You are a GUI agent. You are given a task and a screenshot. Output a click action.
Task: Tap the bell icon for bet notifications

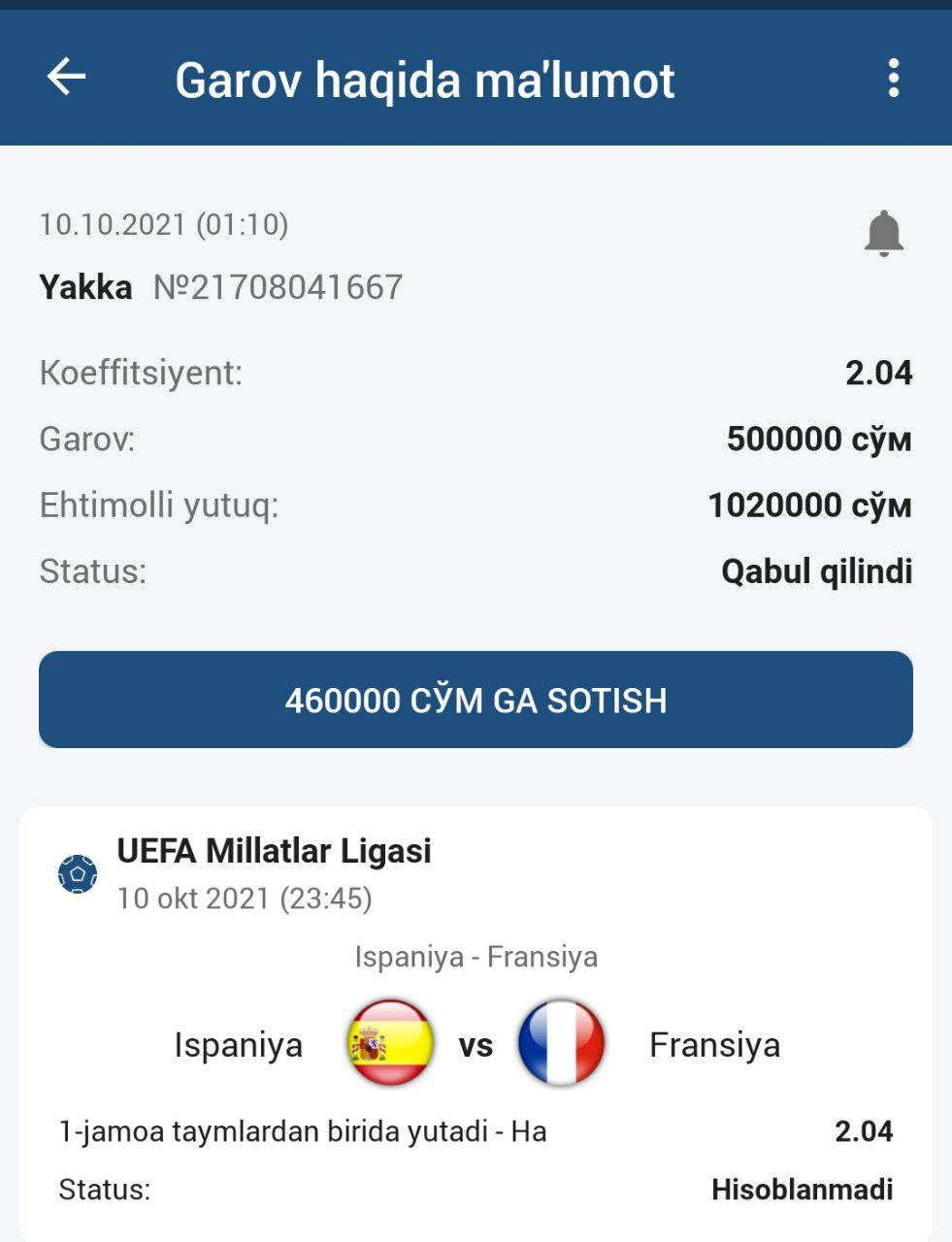[883, 233]
